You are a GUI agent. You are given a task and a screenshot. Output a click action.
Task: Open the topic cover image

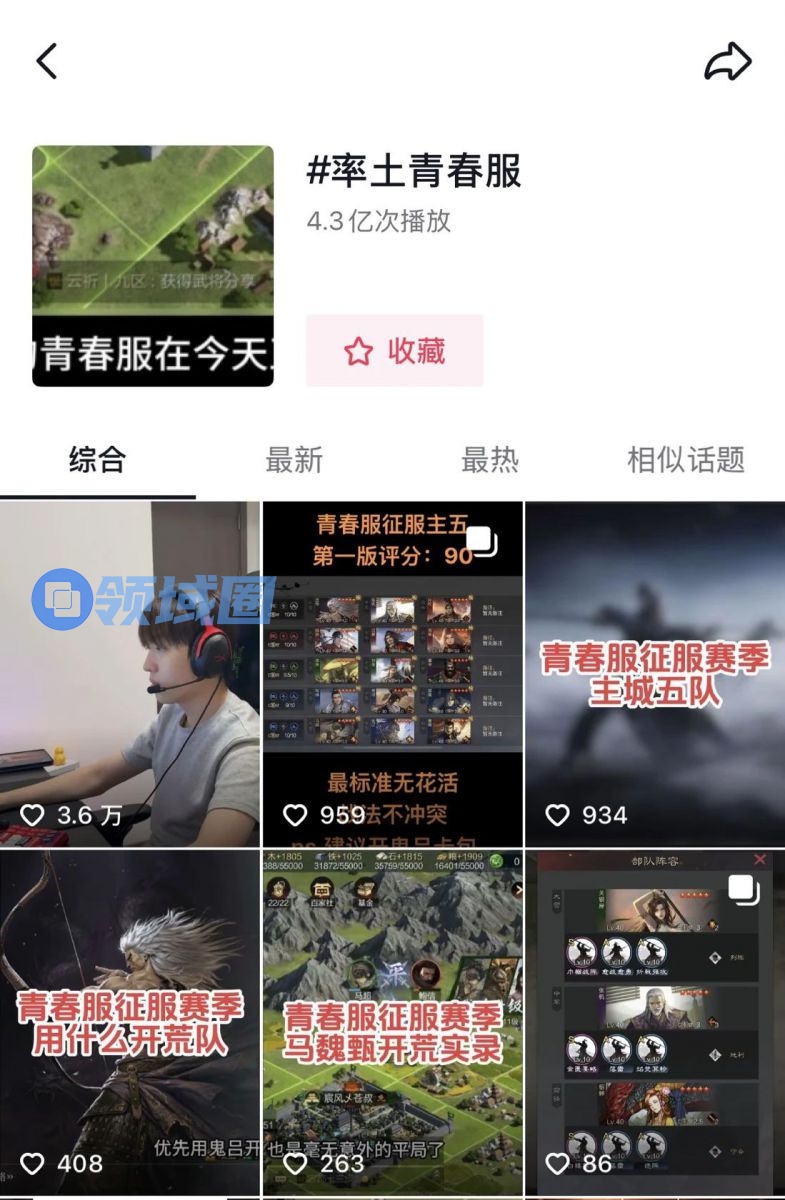coord(153,266)
